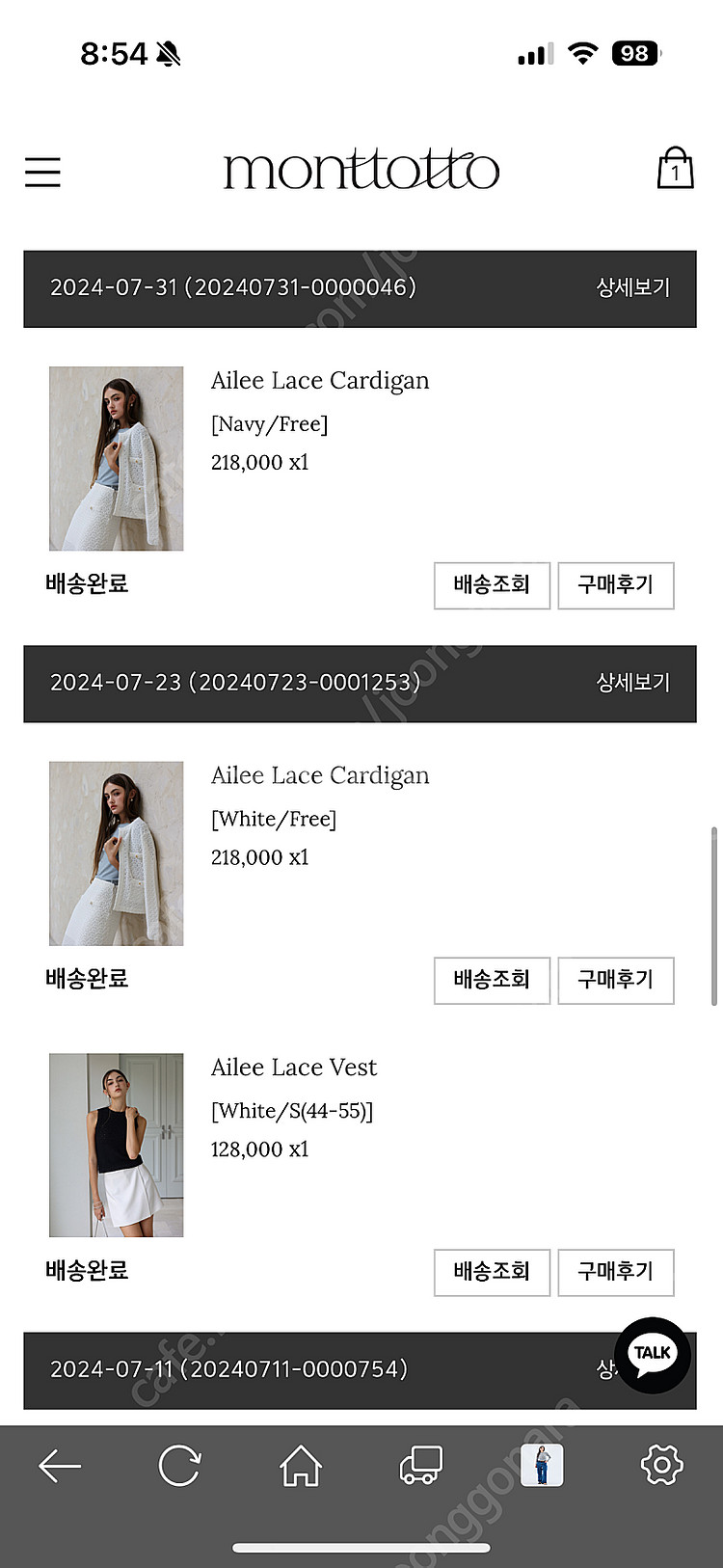Write a review for the White Ailee Lace Cardigan
The height and width of the screenshot is (1568, 723).
(615, 981)
